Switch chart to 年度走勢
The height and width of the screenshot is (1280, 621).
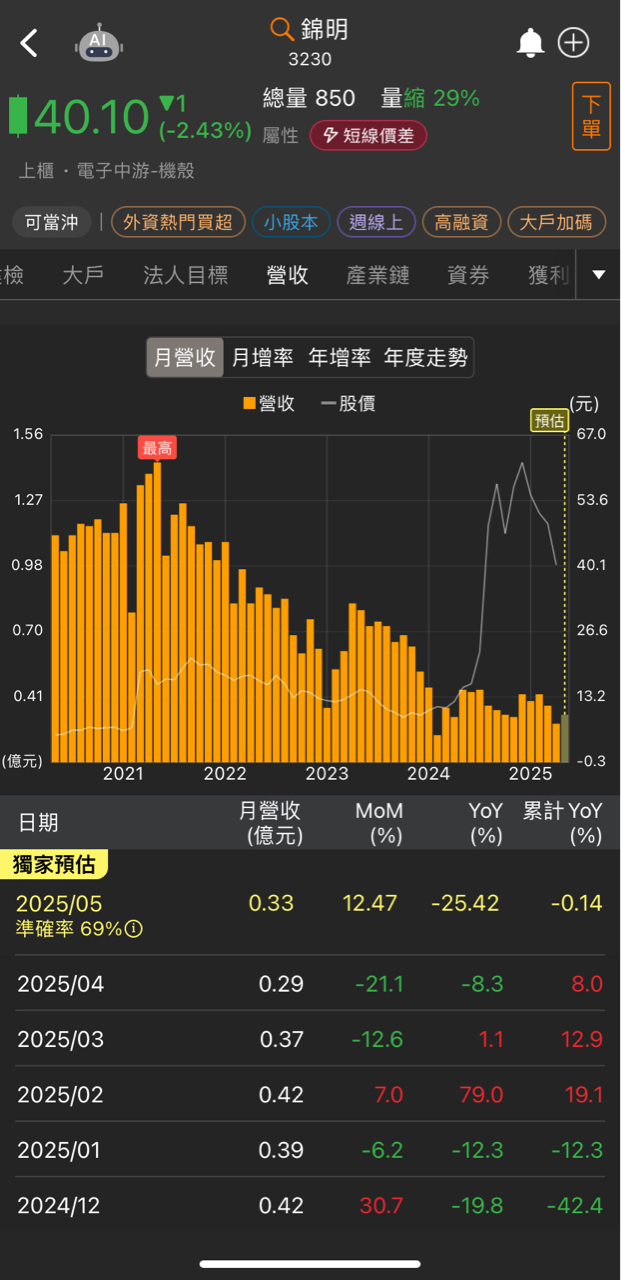coord(426,358)
